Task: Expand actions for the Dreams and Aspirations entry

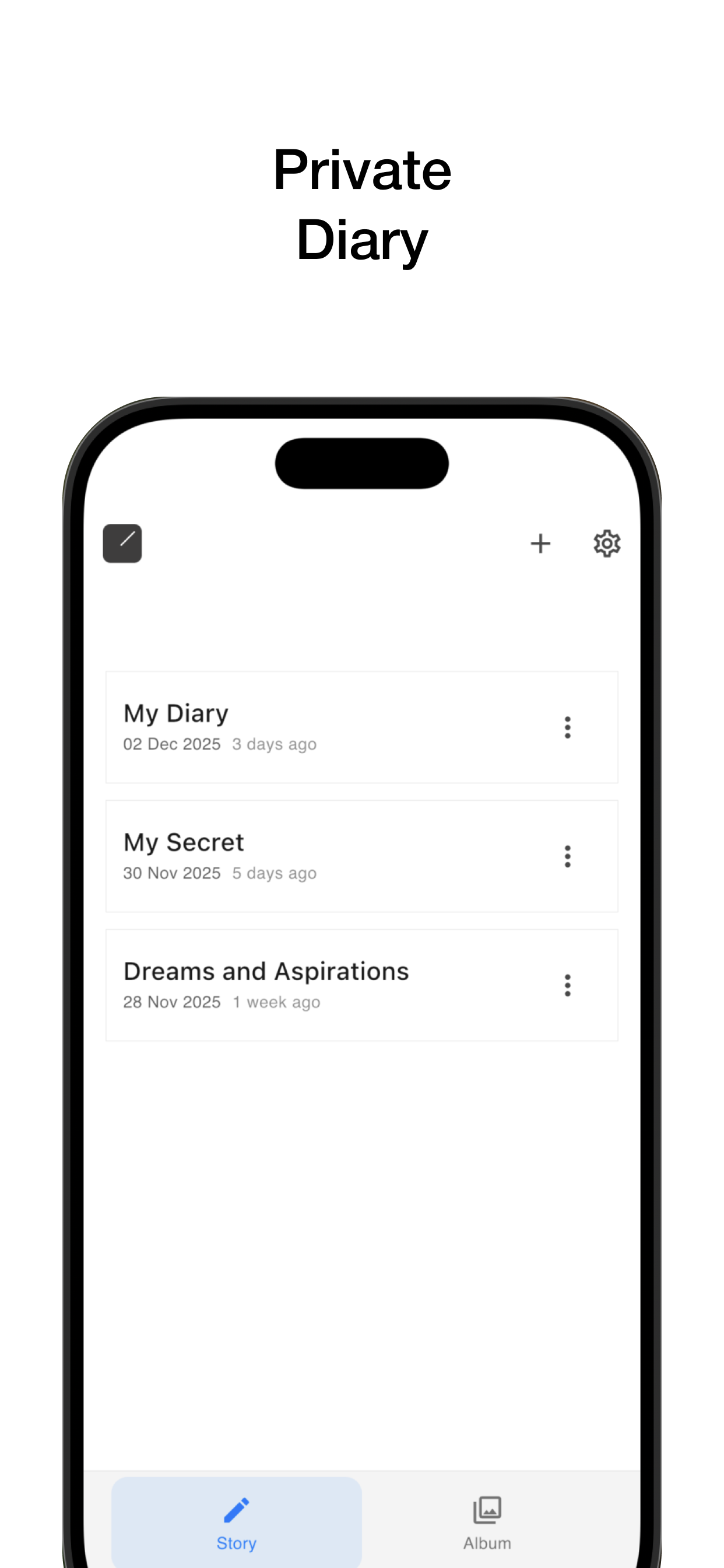Action: tap(567, 984)
